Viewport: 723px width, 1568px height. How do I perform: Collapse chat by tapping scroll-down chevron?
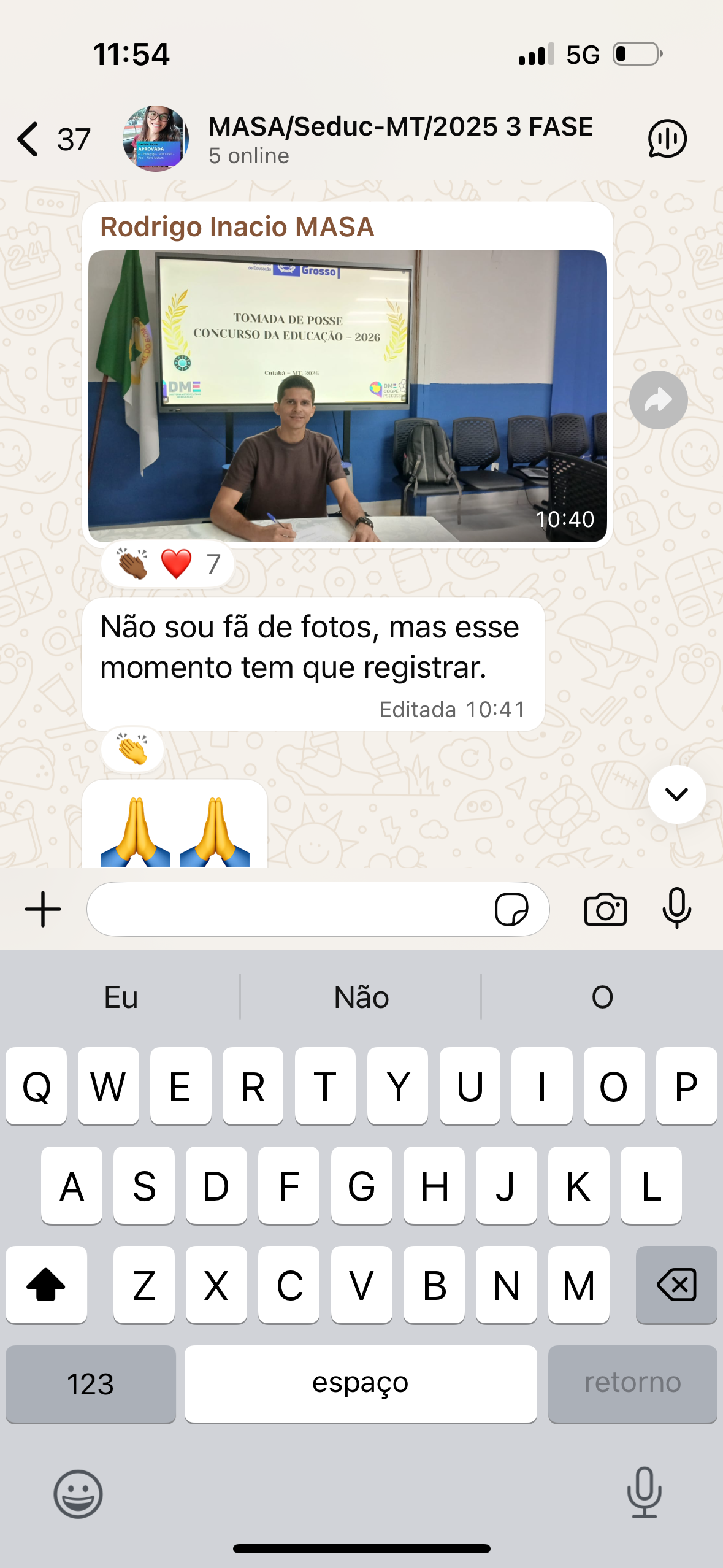tap(675, 794)
